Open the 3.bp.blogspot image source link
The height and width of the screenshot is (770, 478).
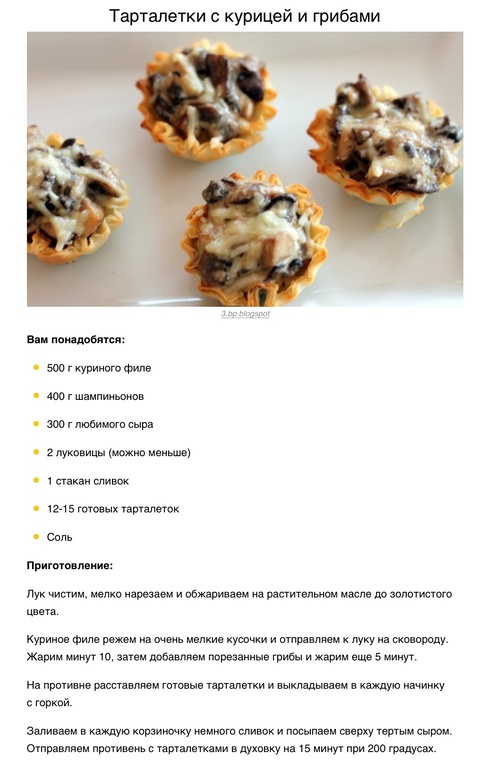click(245, 313)
